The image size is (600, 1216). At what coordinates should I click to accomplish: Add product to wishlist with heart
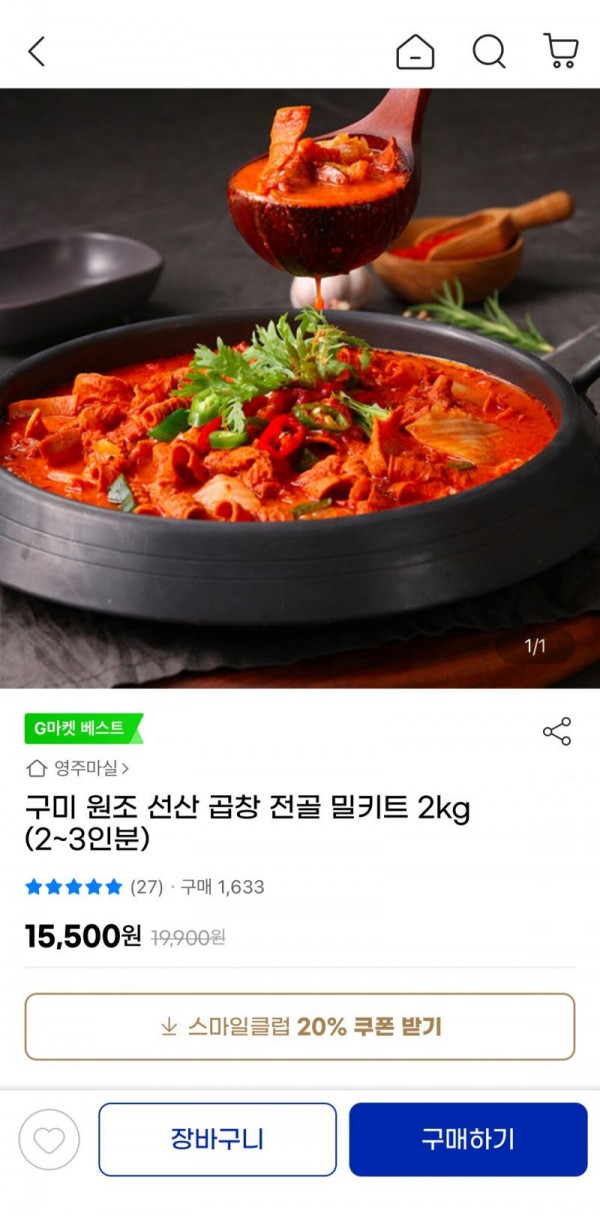click(49, 1139)
